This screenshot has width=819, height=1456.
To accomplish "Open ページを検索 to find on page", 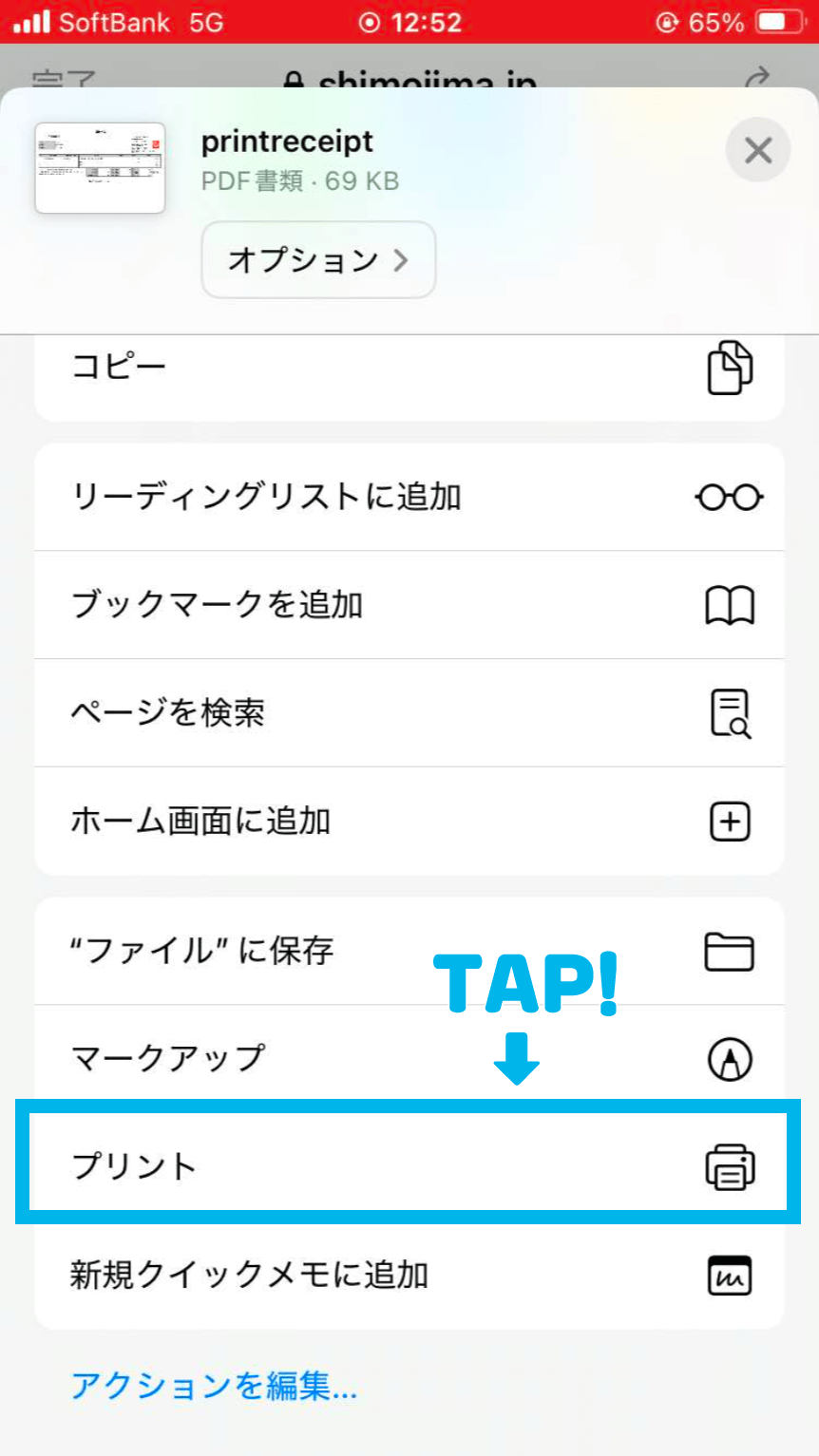I will point(409,712).
